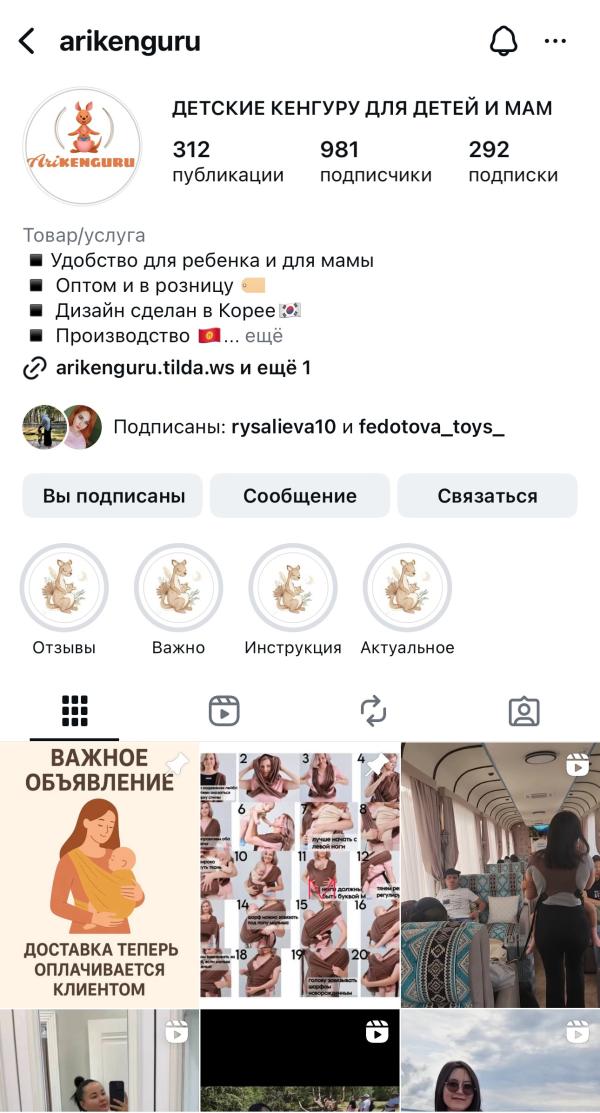The height and width of the screenshot is (1113, 600).
Task: Open the list of 981 подписчики
Action: 375,161
